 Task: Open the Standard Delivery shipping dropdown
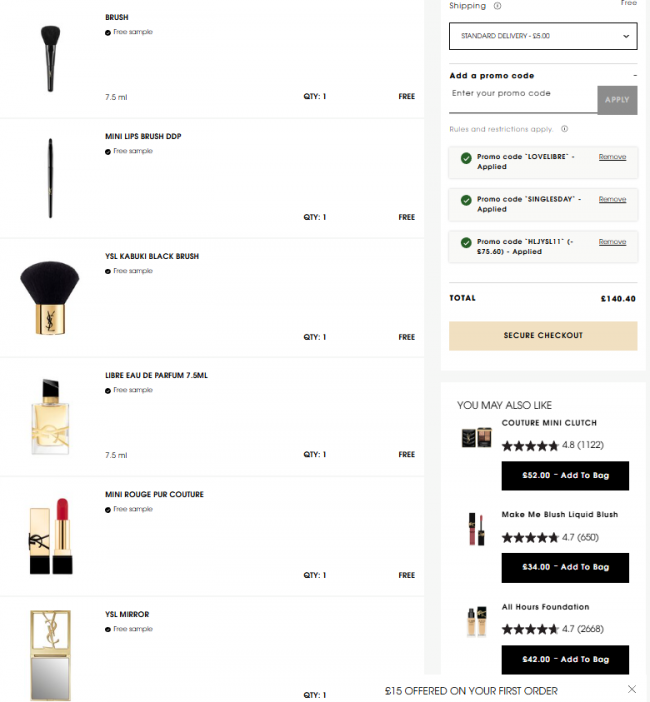pyautogui.click(x=543, y=36)
